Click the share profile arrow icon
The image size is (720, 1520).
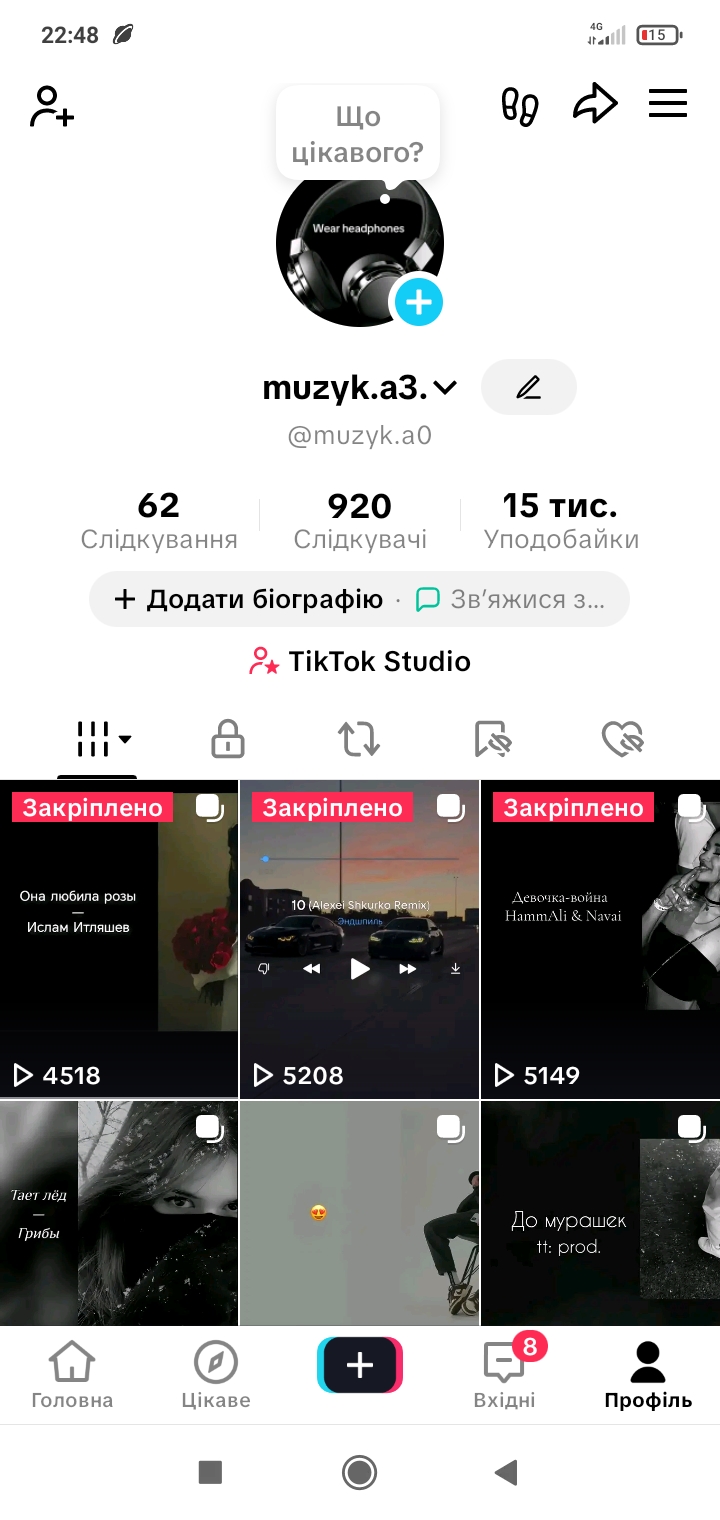[x=595, y=101]
